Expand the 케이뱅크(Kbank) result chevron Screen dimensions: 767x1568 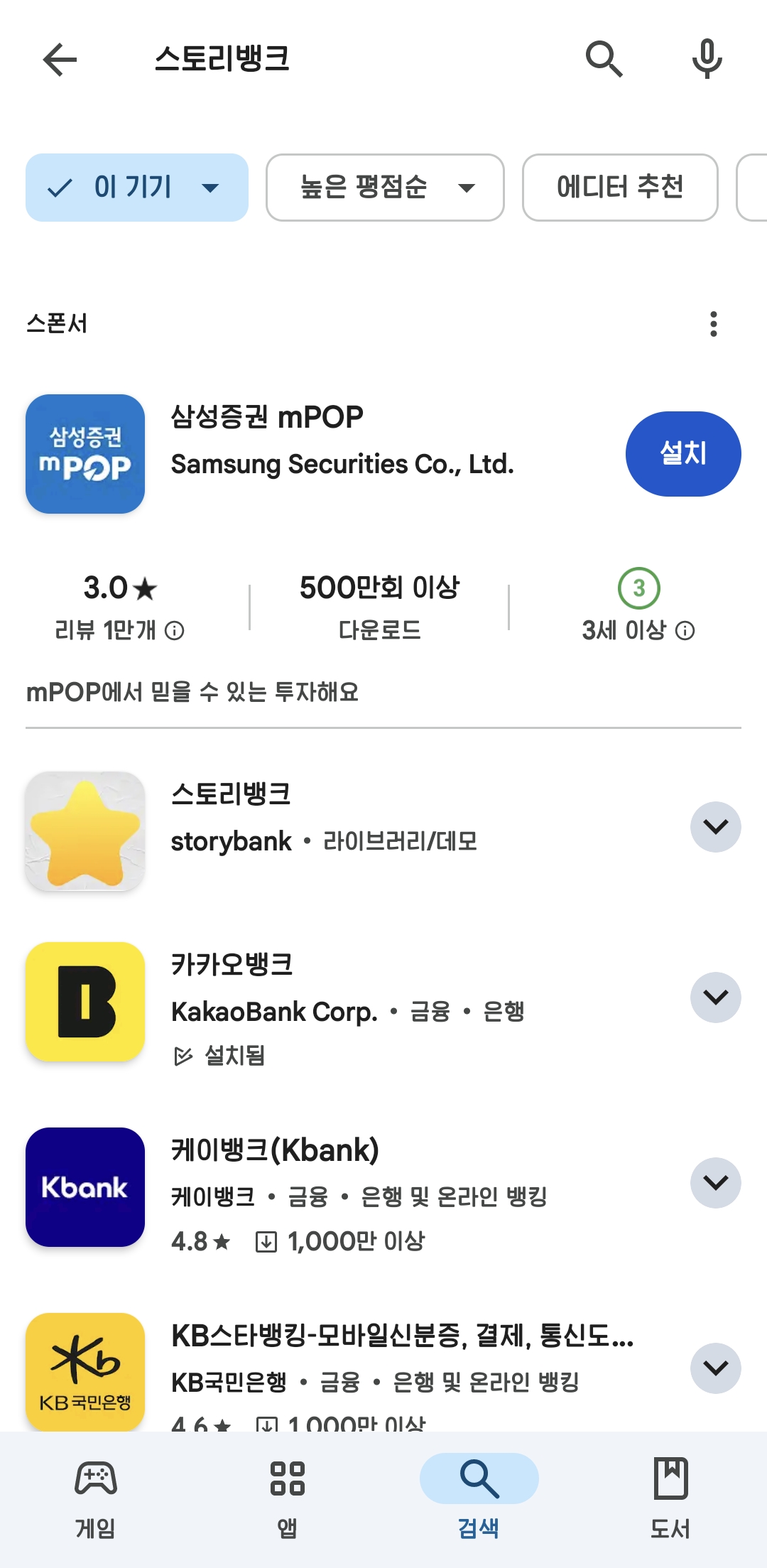click(716, 1183)
